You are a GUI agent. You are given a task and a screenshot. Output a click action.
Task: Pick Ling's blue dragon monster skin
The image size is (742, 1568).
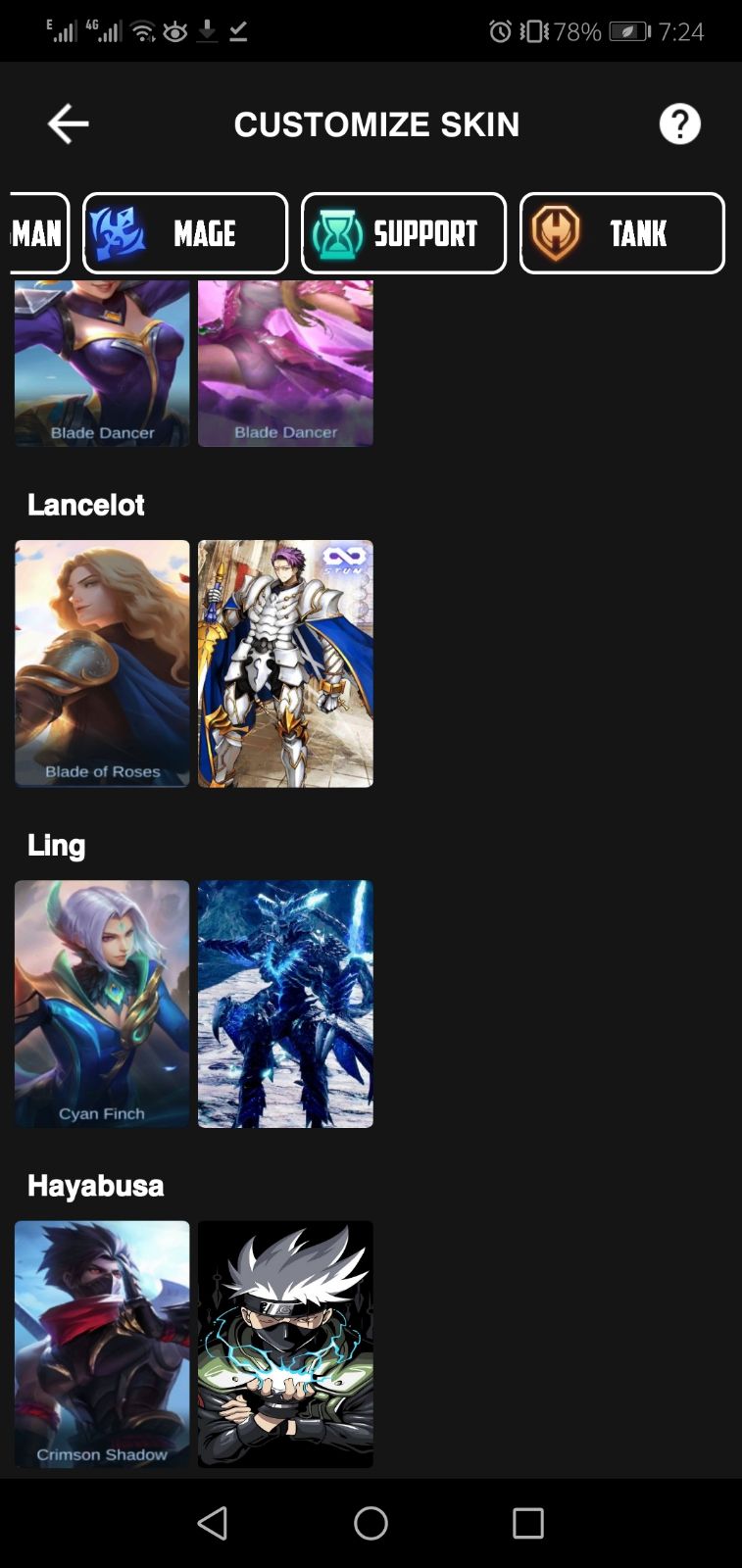click(x=285, y=1004)
